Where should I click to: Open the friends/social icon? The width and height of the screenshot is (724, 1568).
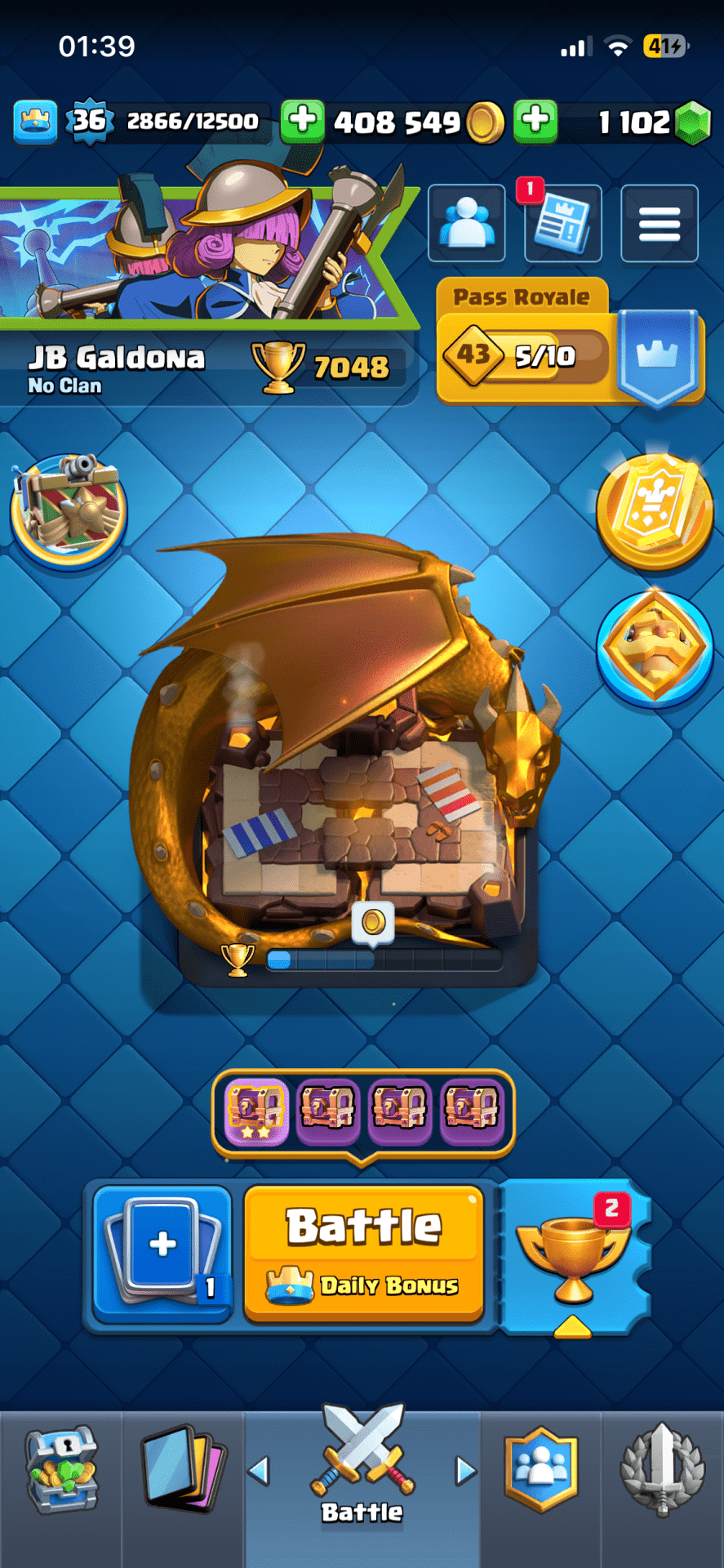tap(467, 223)
